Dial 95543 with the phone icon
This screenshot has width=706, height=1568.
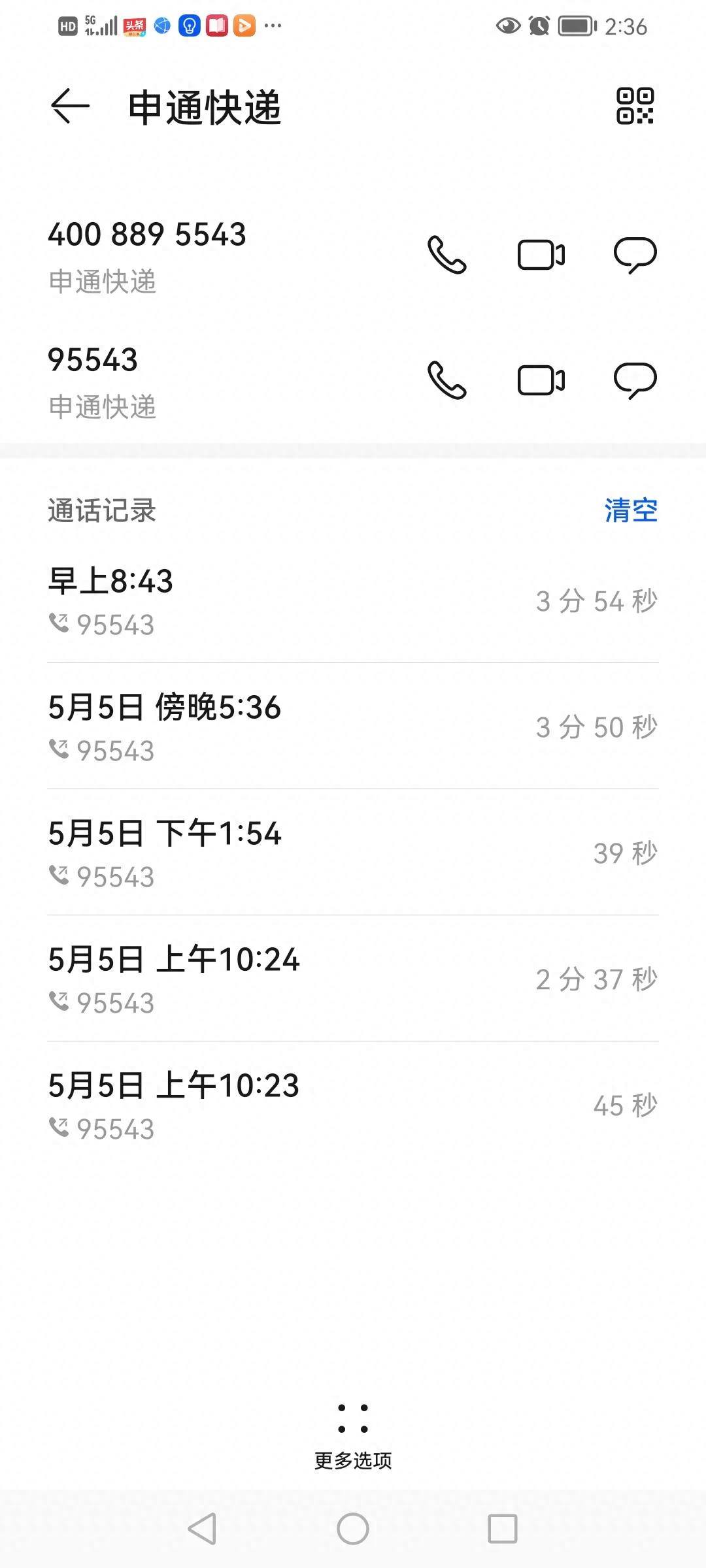(447, 380)
